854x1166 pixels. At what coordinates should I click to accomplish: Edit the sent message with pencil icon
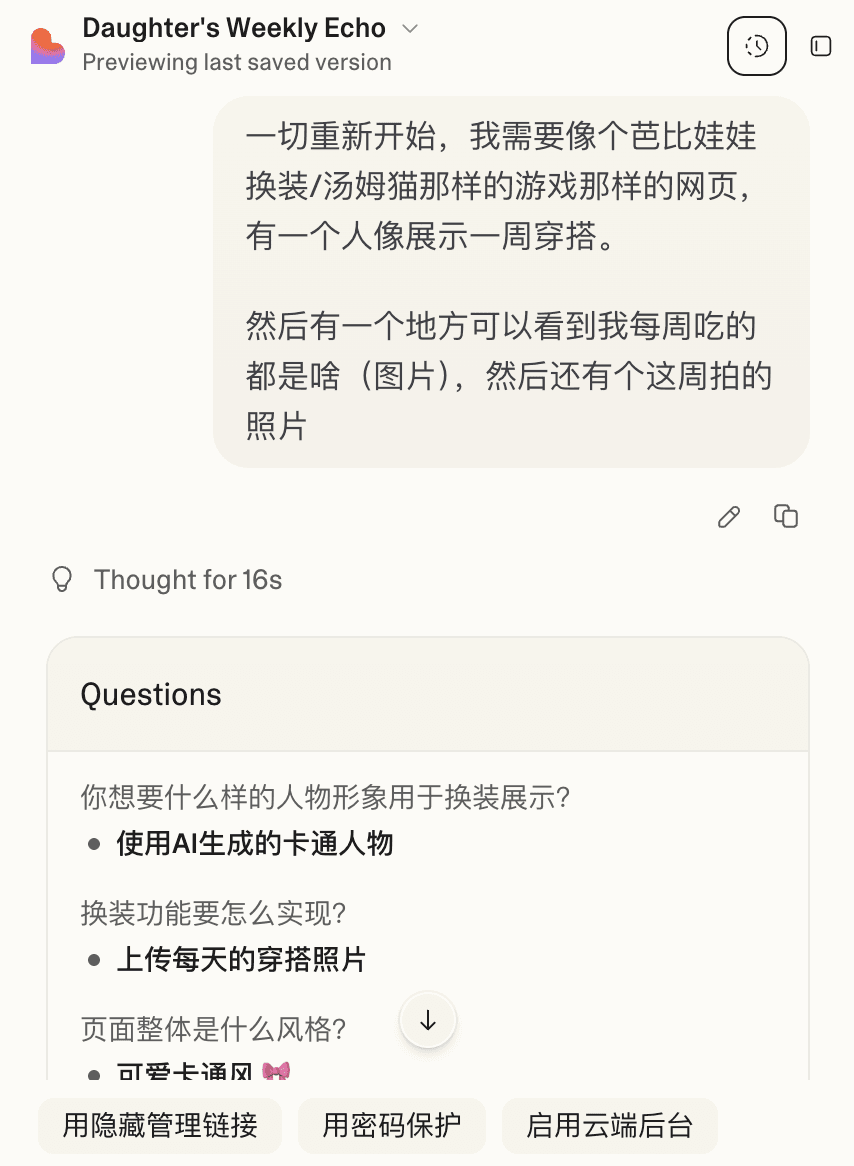[729, 517]
